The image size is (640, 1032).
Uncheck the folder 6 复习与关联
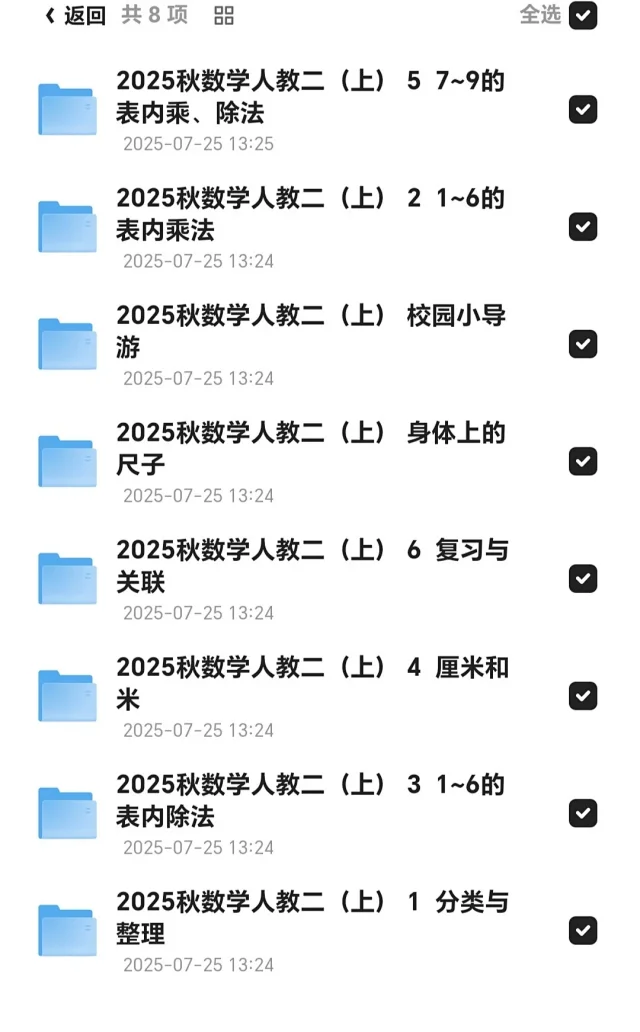(583, 579)
